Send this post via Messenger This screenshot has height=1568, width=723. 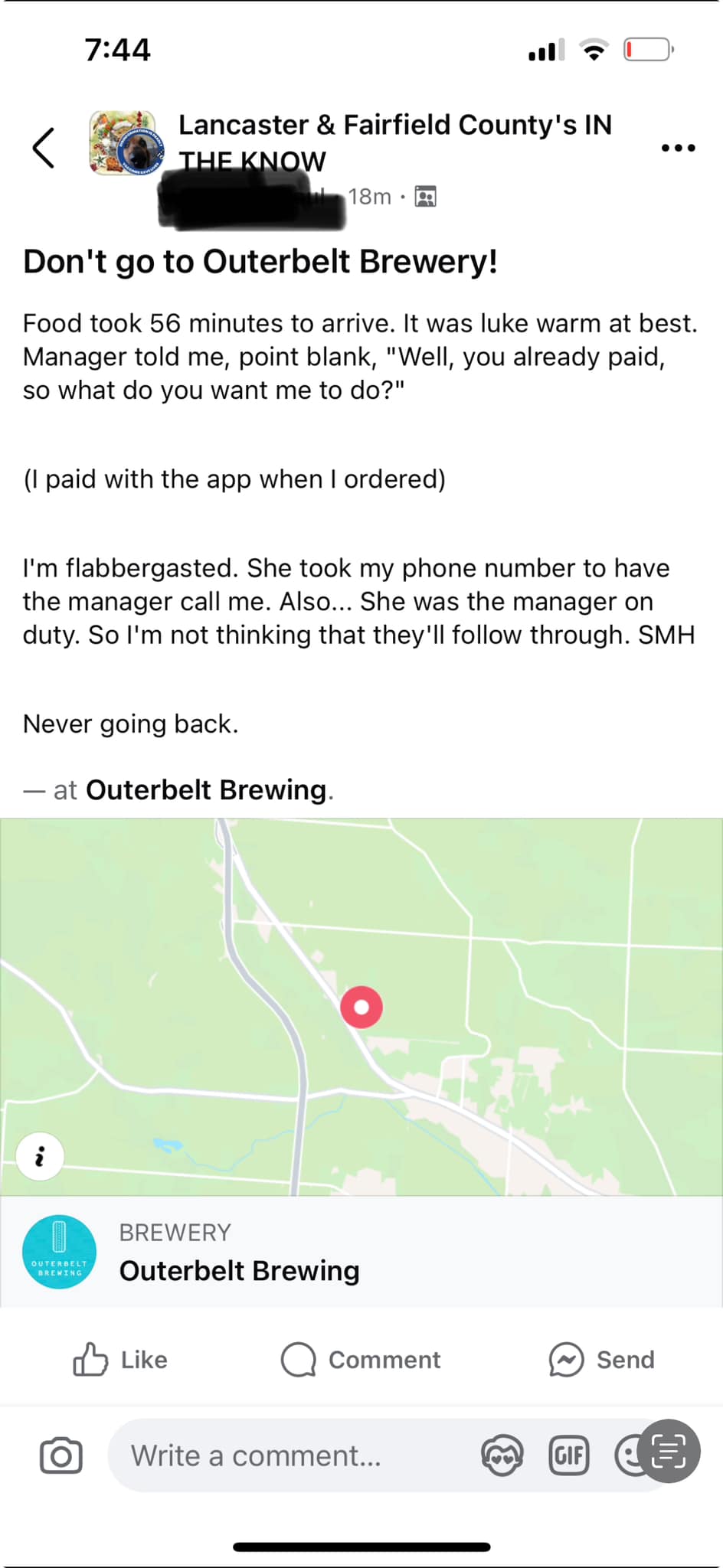point(602,1360)
